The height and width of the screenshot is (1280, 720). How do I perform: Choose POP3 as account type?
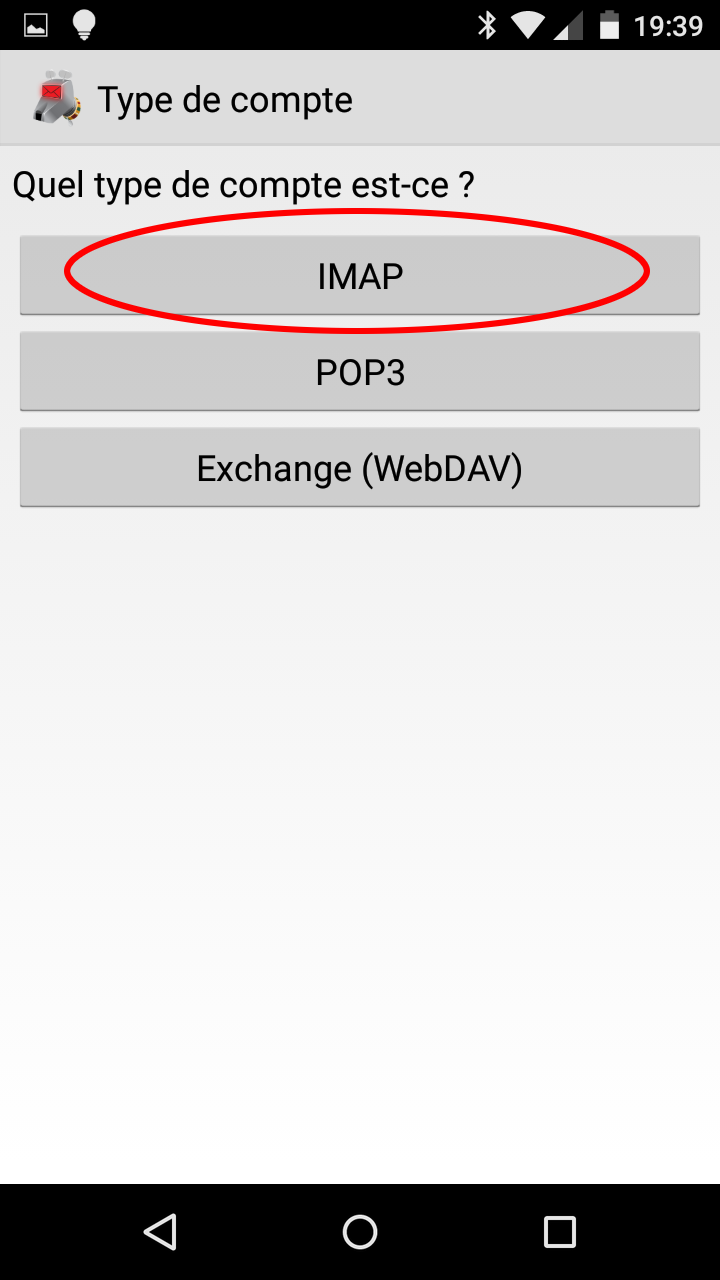pos(360,372)
